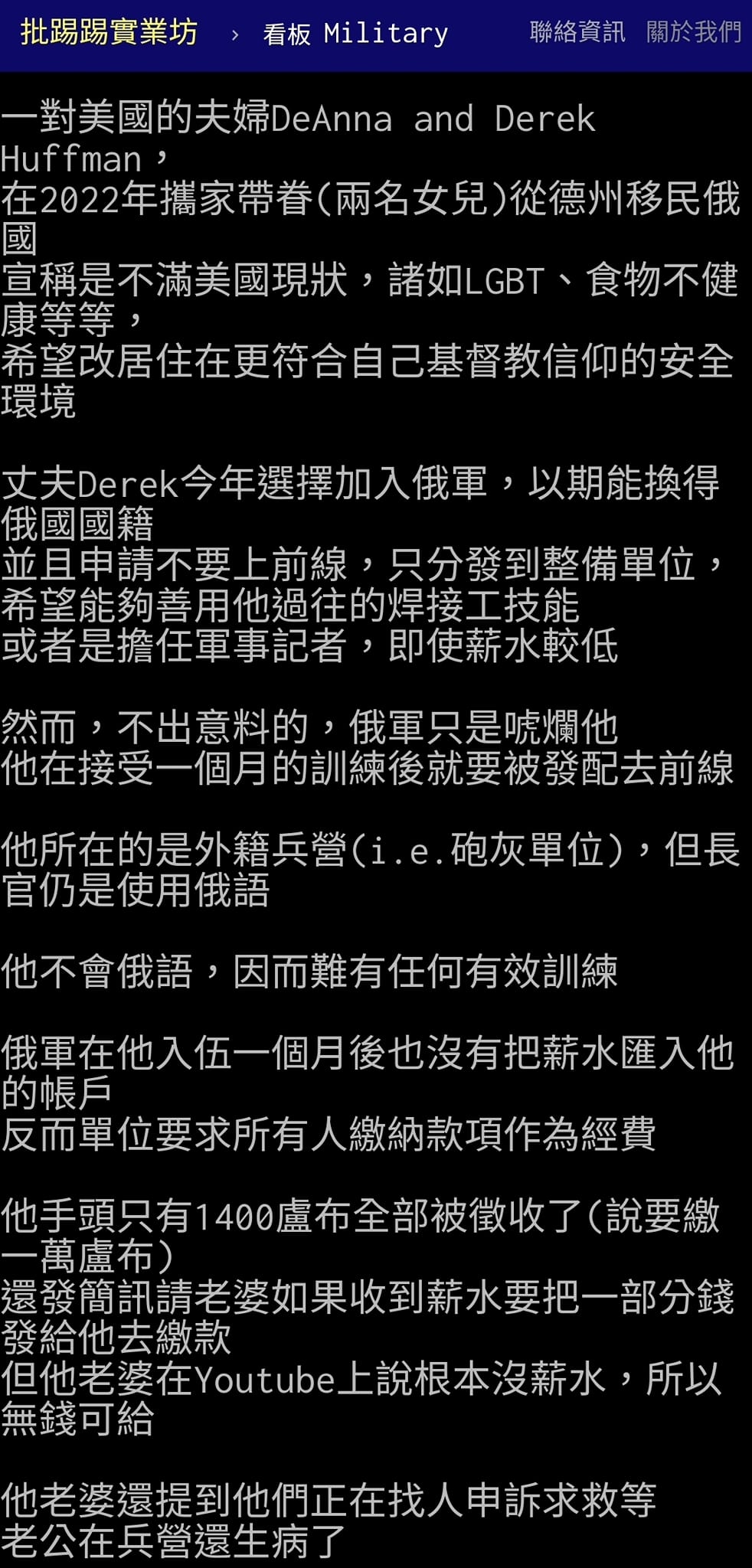This screenshot has width=752, height=1568.
Task: Open the 批踢踢實業坊 home link
Action: pyautogui.click(x=109, y=33)
